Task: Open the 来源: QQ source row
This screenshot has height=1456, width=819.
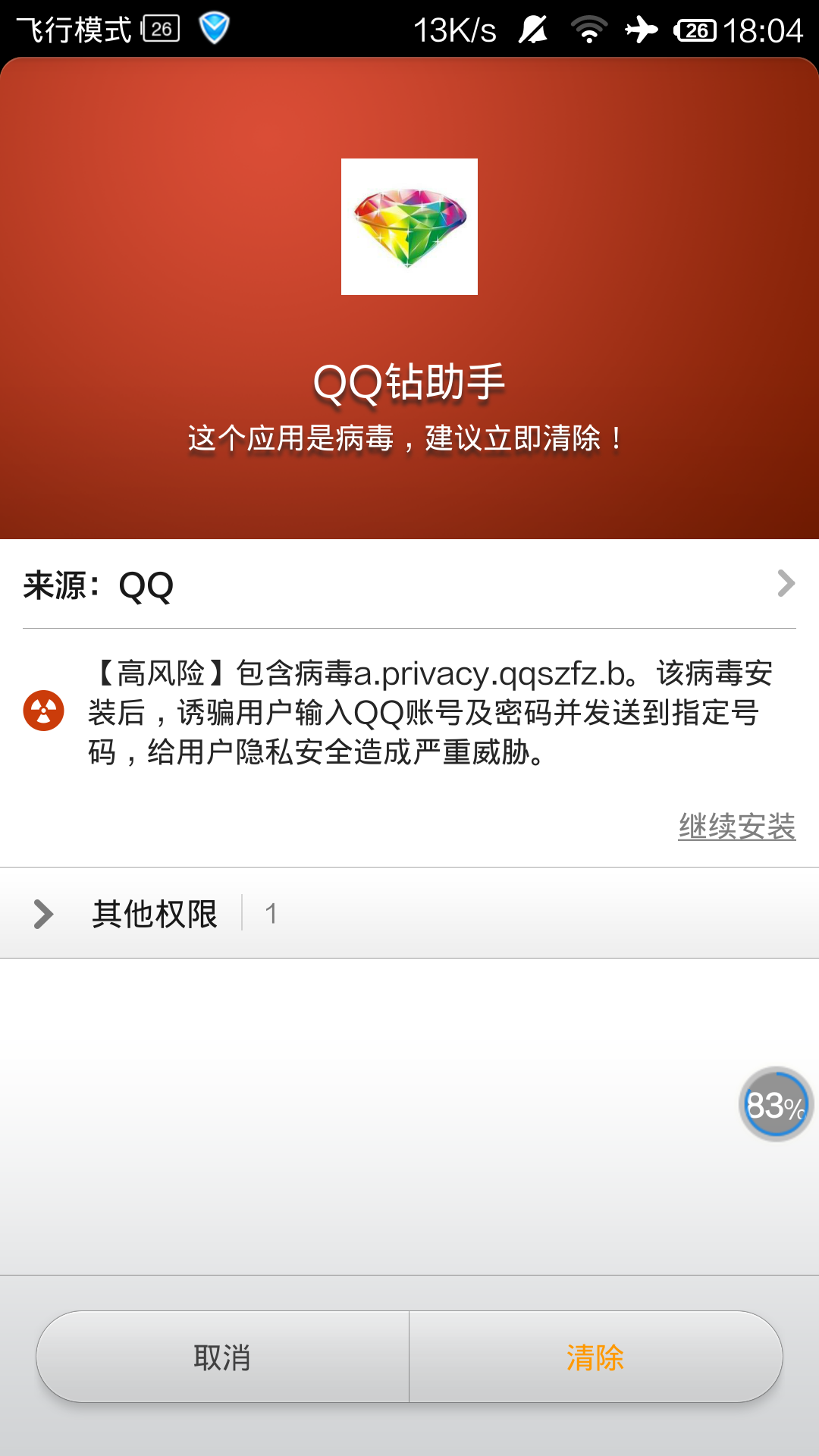Action: click(x=409, y=585)
